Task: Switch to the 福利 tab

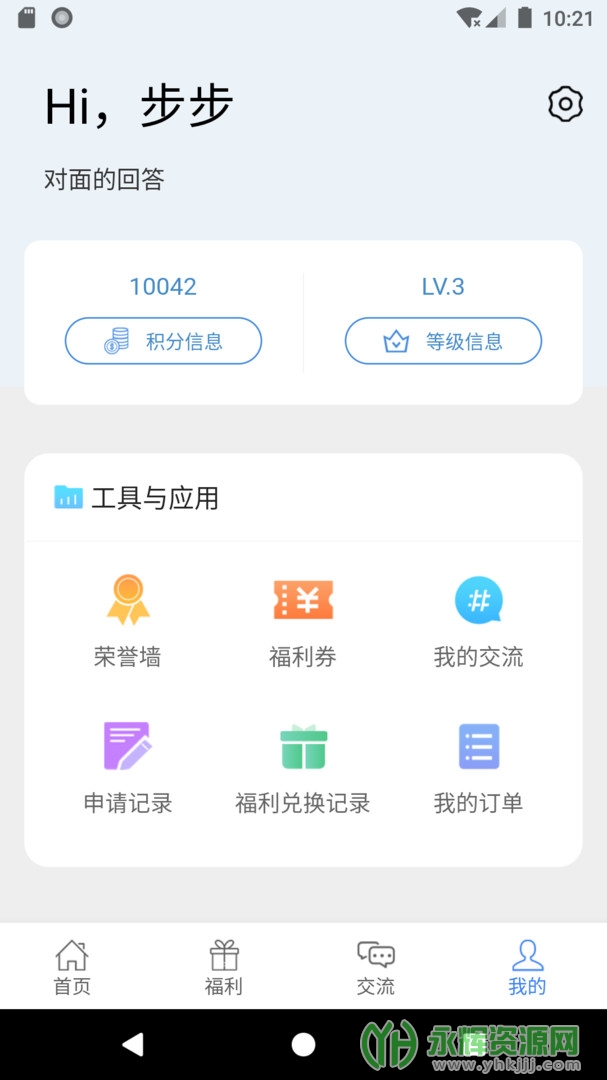Action: point(224,967)
